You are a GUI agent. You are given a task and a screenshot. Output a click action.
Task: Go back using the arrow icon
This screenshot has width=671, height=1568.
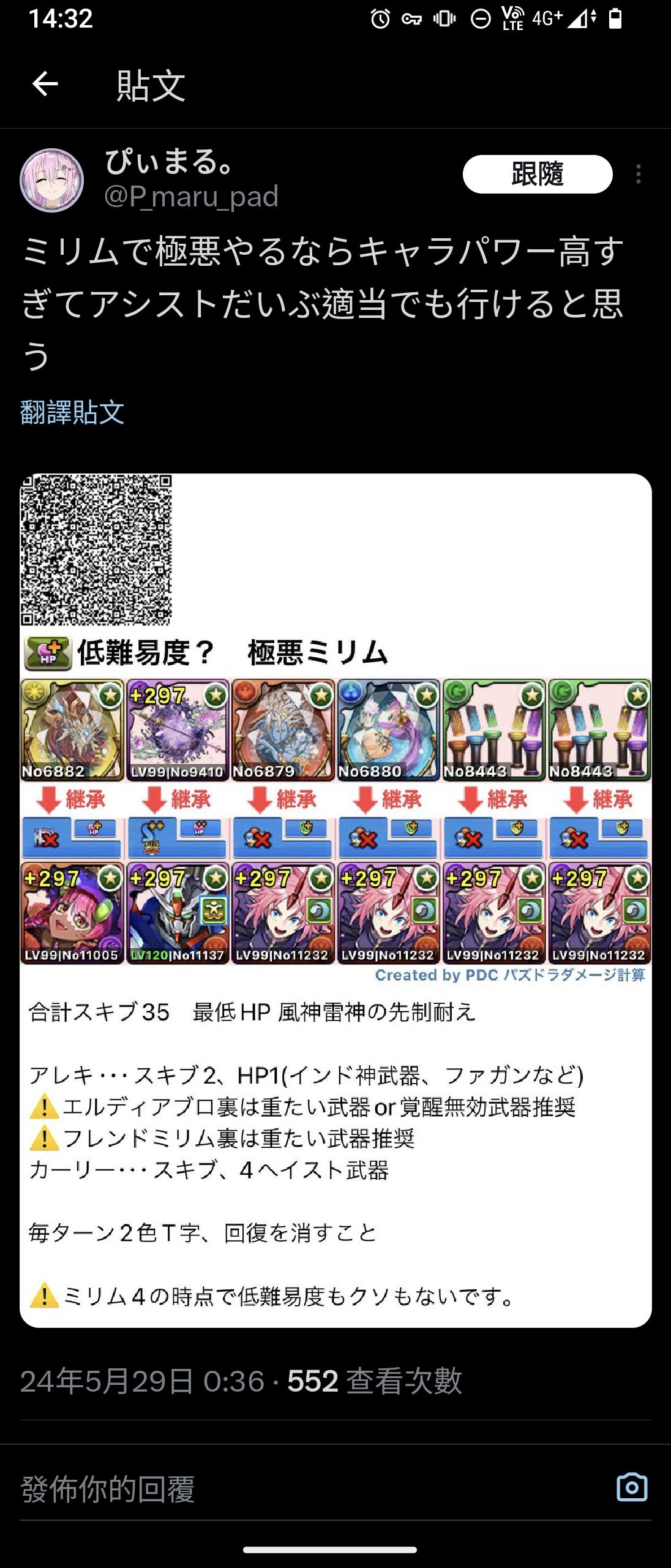[45, 84]
